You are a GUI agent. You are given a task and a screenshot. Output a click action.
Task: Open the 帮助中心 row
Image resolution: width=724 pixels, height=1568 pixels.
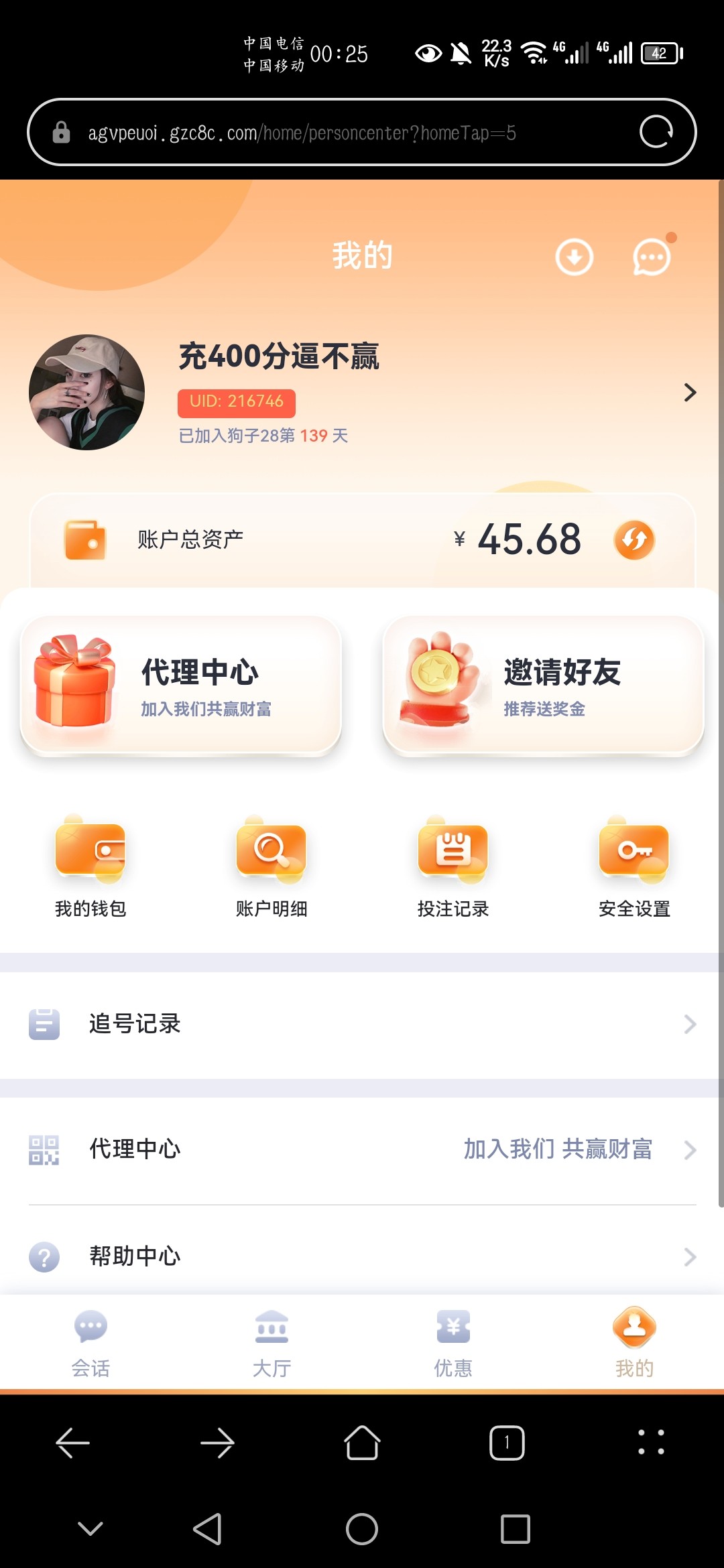click(362, 1256)
